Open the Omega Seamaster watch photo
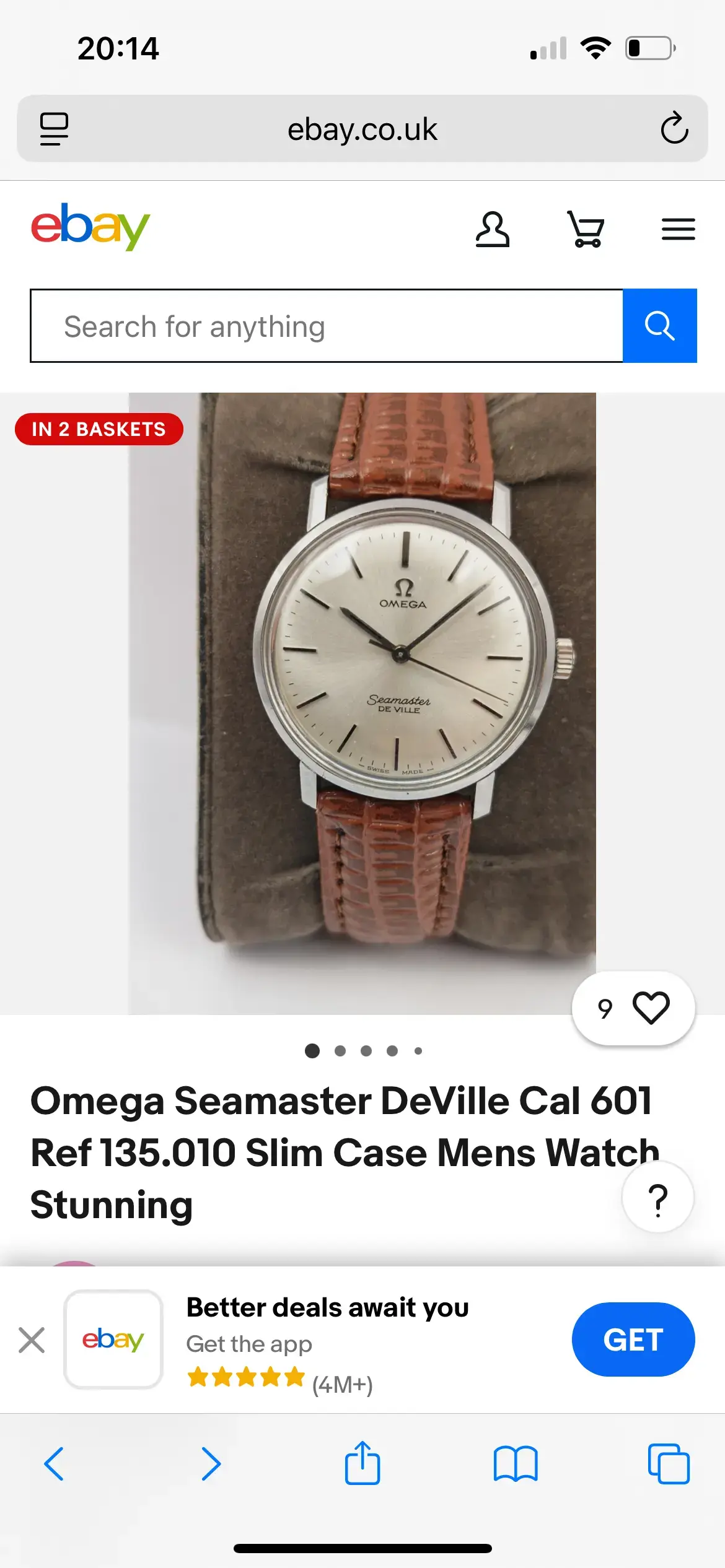 coord(362,703)
